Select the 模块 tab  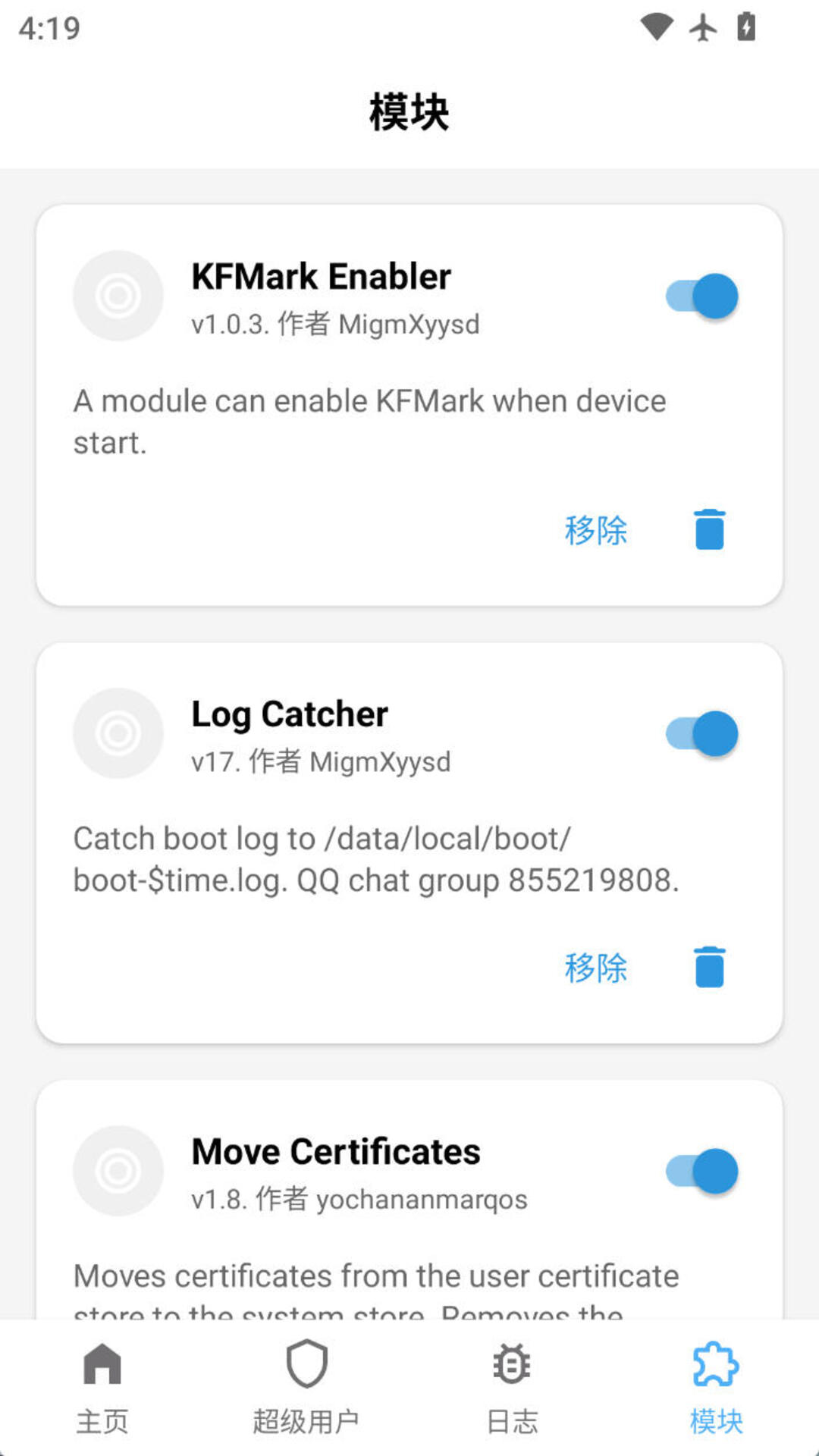point(716,1388)
